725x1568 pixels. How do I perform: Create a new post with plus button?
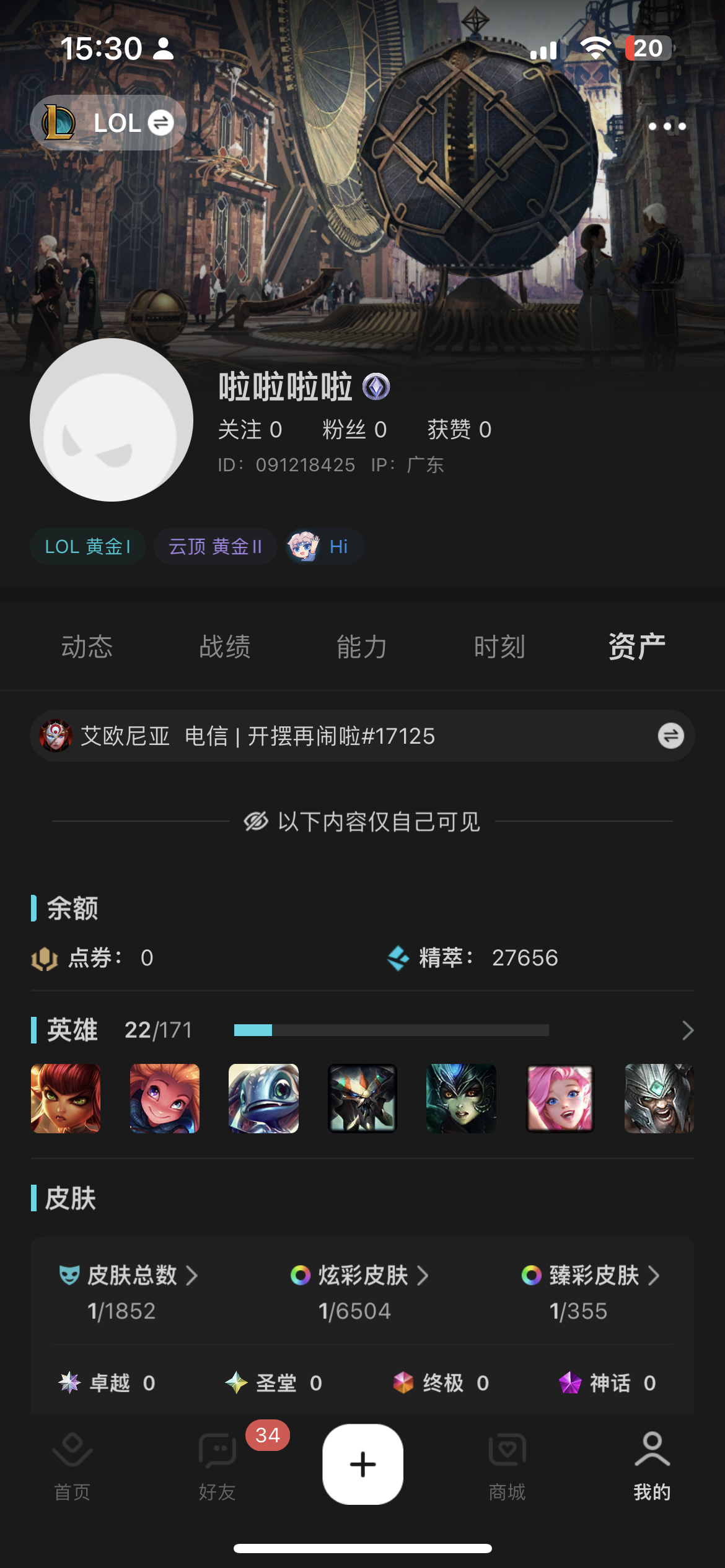click(x=362, y=1464)
